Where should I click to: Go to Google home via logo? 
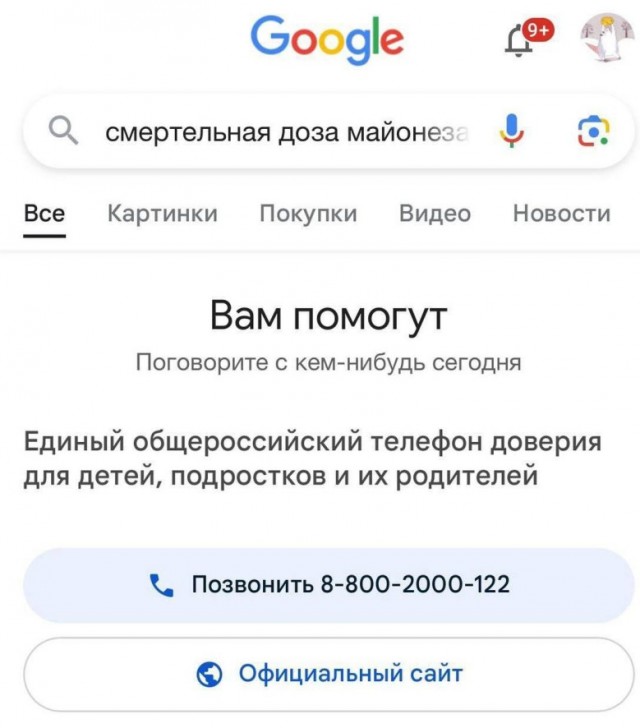327,38
